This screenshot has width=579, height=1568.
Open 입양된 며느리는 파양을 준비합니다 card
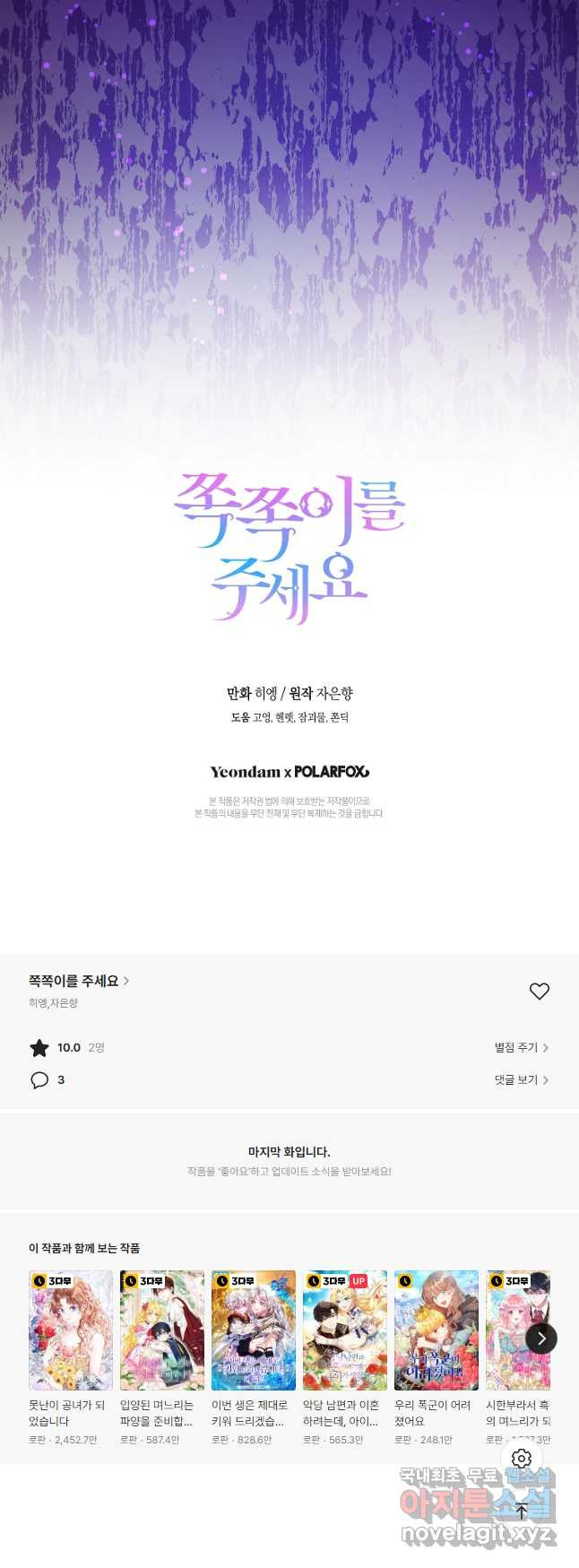click(x=162, y=1330)
